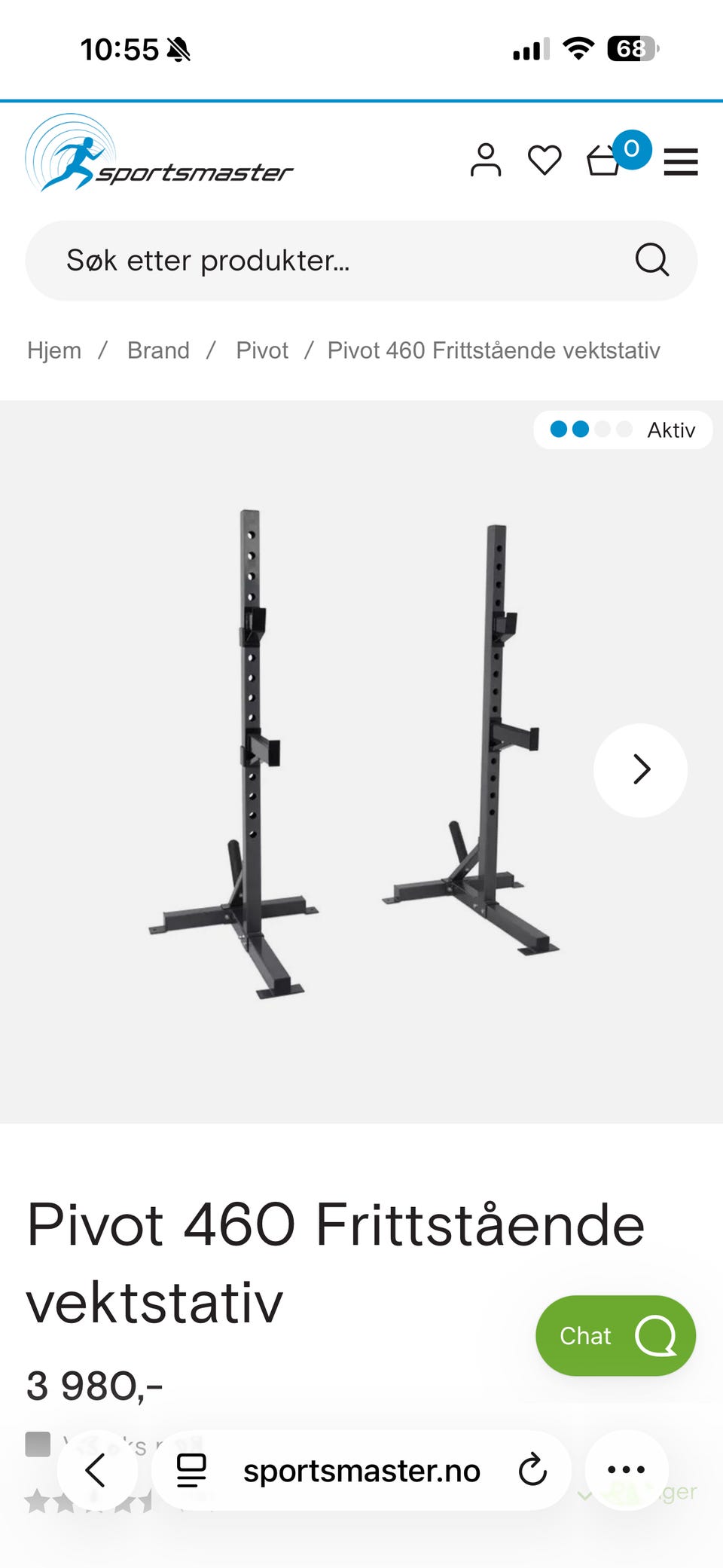Image resolution: width=723 pixels, height=1568 pixels.
Task: Reload the sportsmaster.no page
Action: tap(532, 1469)
